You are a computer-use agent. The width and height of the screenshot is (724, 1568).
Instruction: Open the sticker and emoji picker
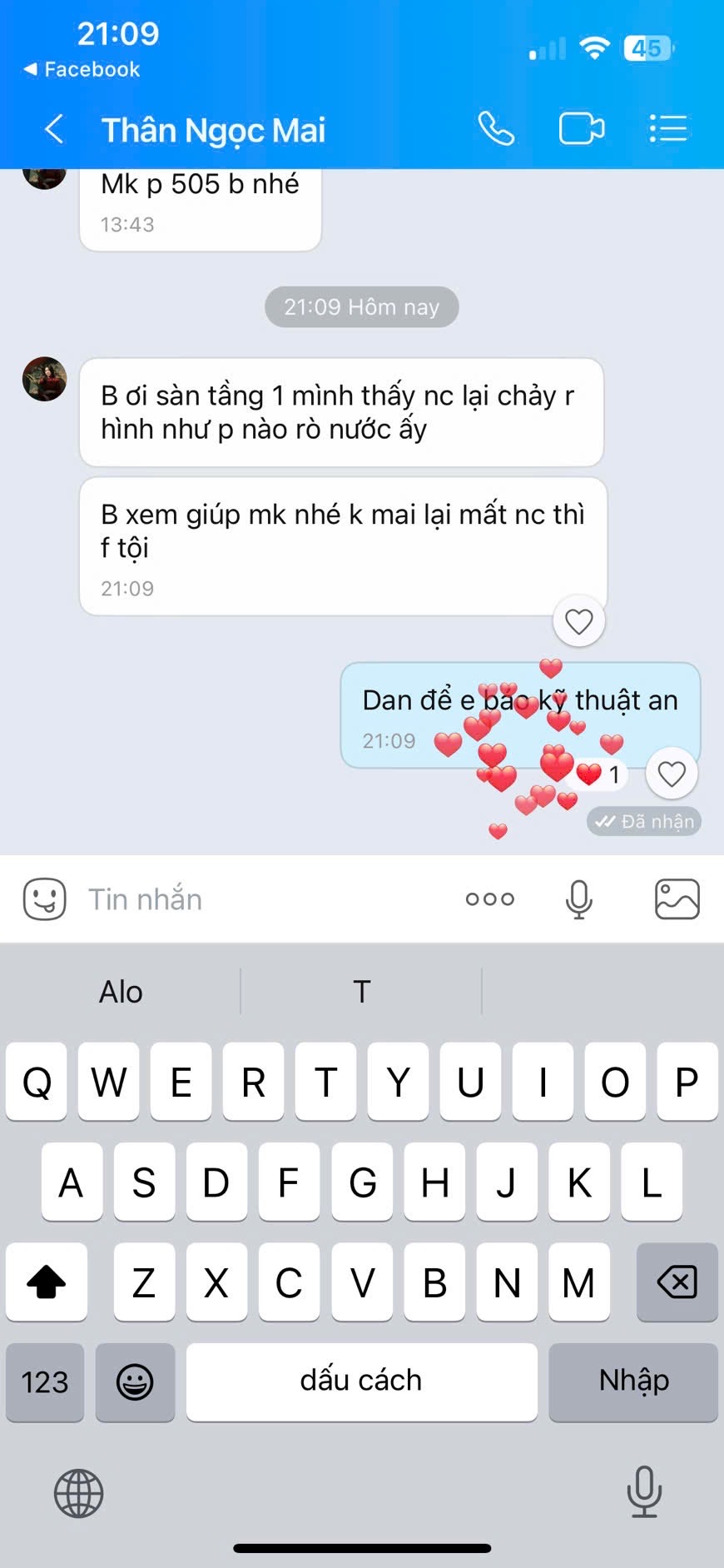click(x=45, y=899)
